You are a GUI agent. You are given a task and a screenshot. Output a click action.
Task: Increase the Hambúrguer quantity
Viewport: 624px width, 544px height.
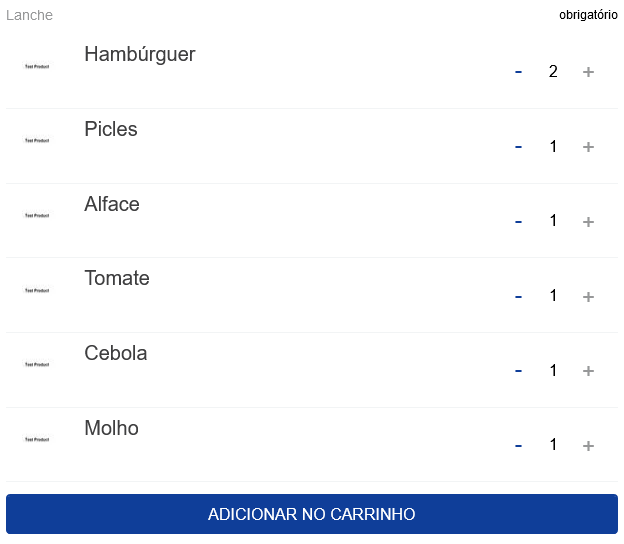pyautogui.click(x=588, y=72)
